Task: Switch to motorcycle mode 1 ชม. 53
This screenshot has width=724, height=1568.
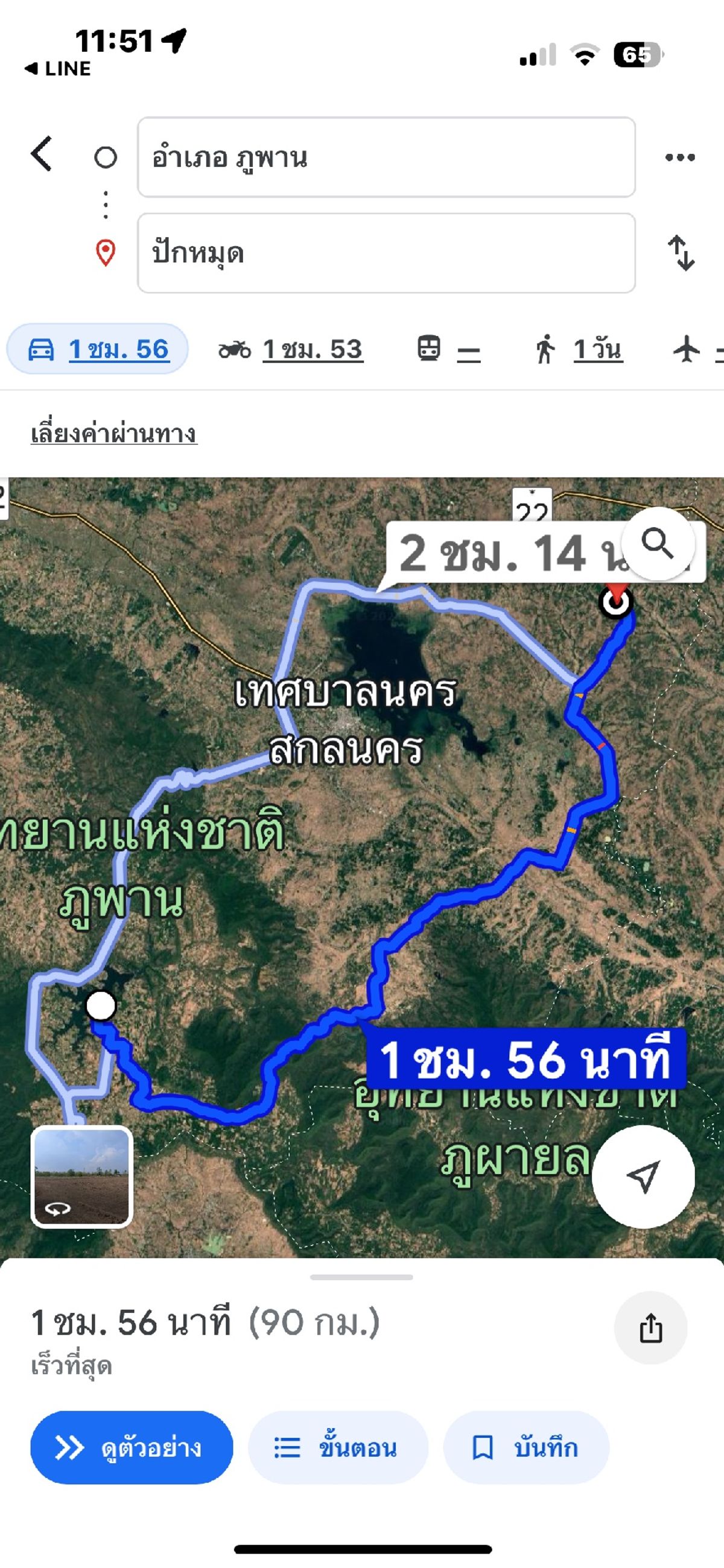Action: pyautogui.click(x=291, y=349)
